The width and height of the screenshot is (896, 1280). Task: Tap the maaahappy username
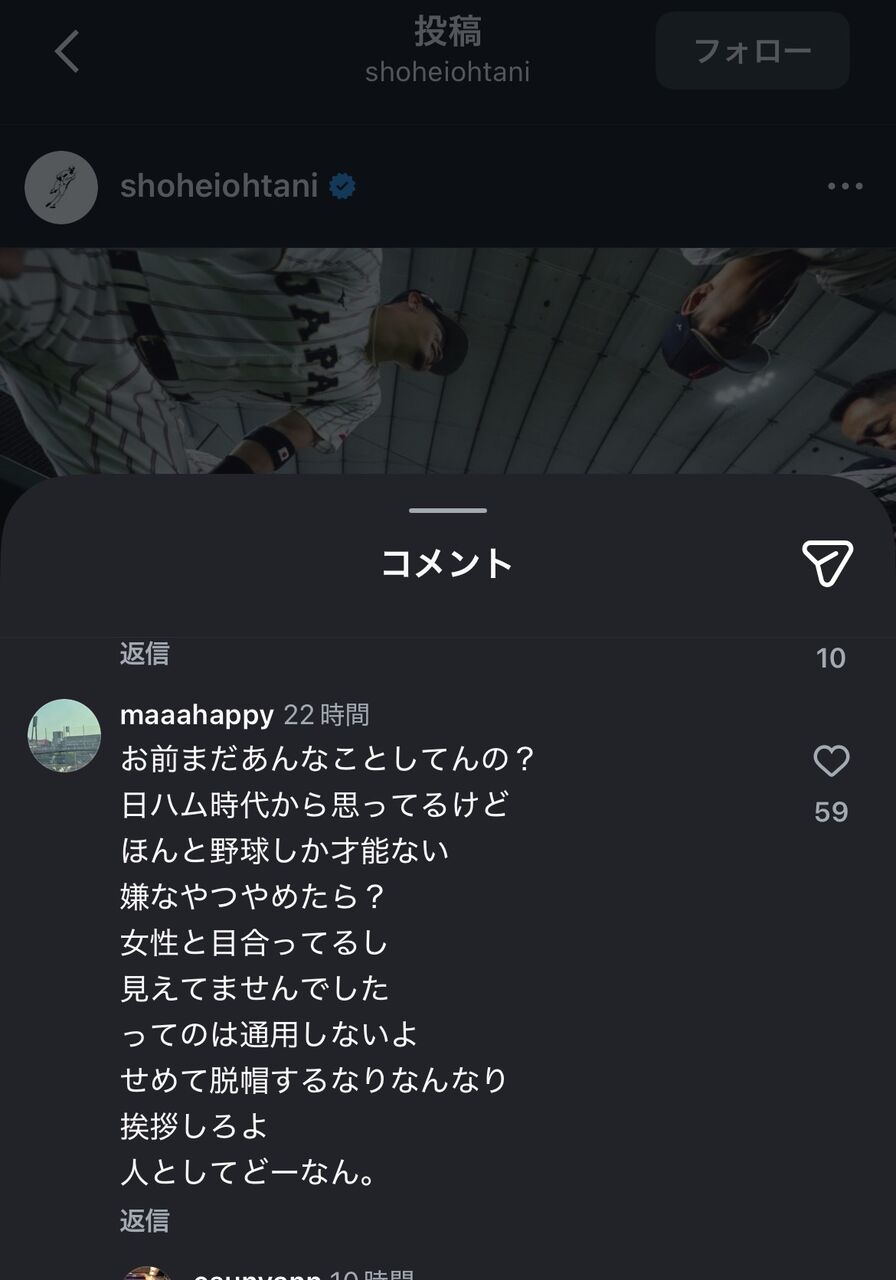[x=196, y=715]
